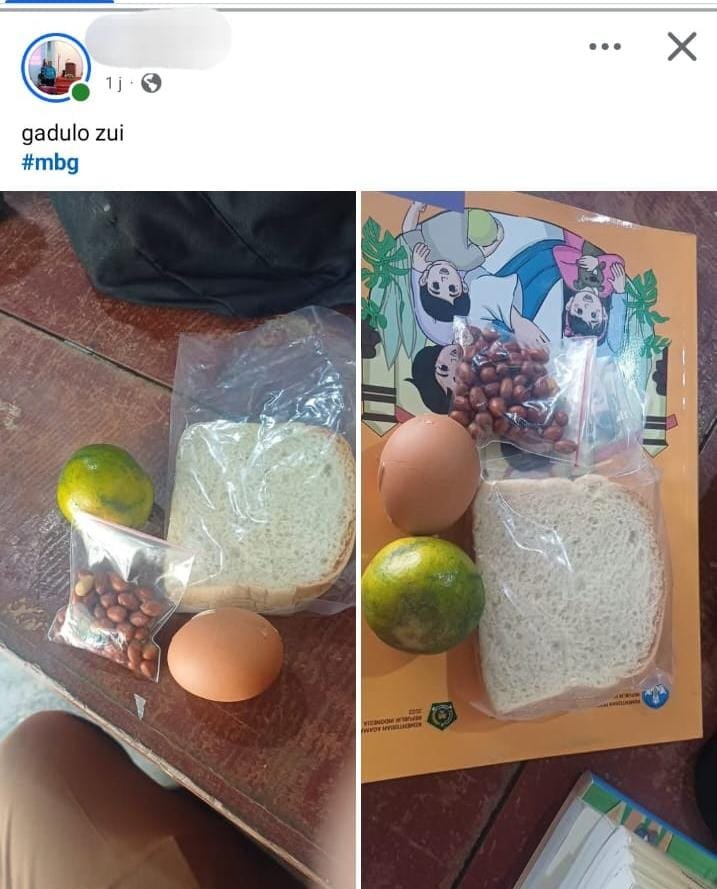Open the #mbg hashtag link
This screenshot has width=717, height=889.
pyautogui.click(x=50, y=163)
